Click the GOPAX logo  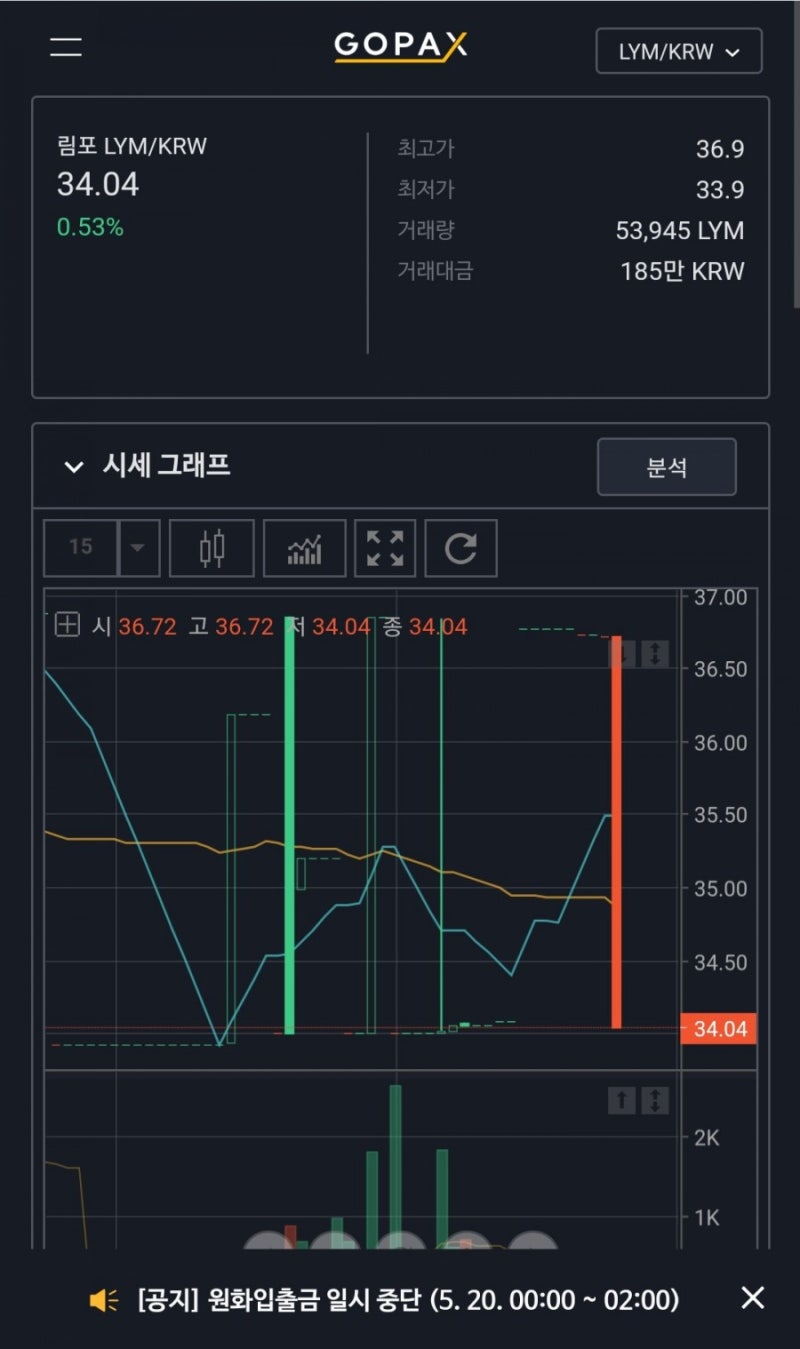(399, 46)
